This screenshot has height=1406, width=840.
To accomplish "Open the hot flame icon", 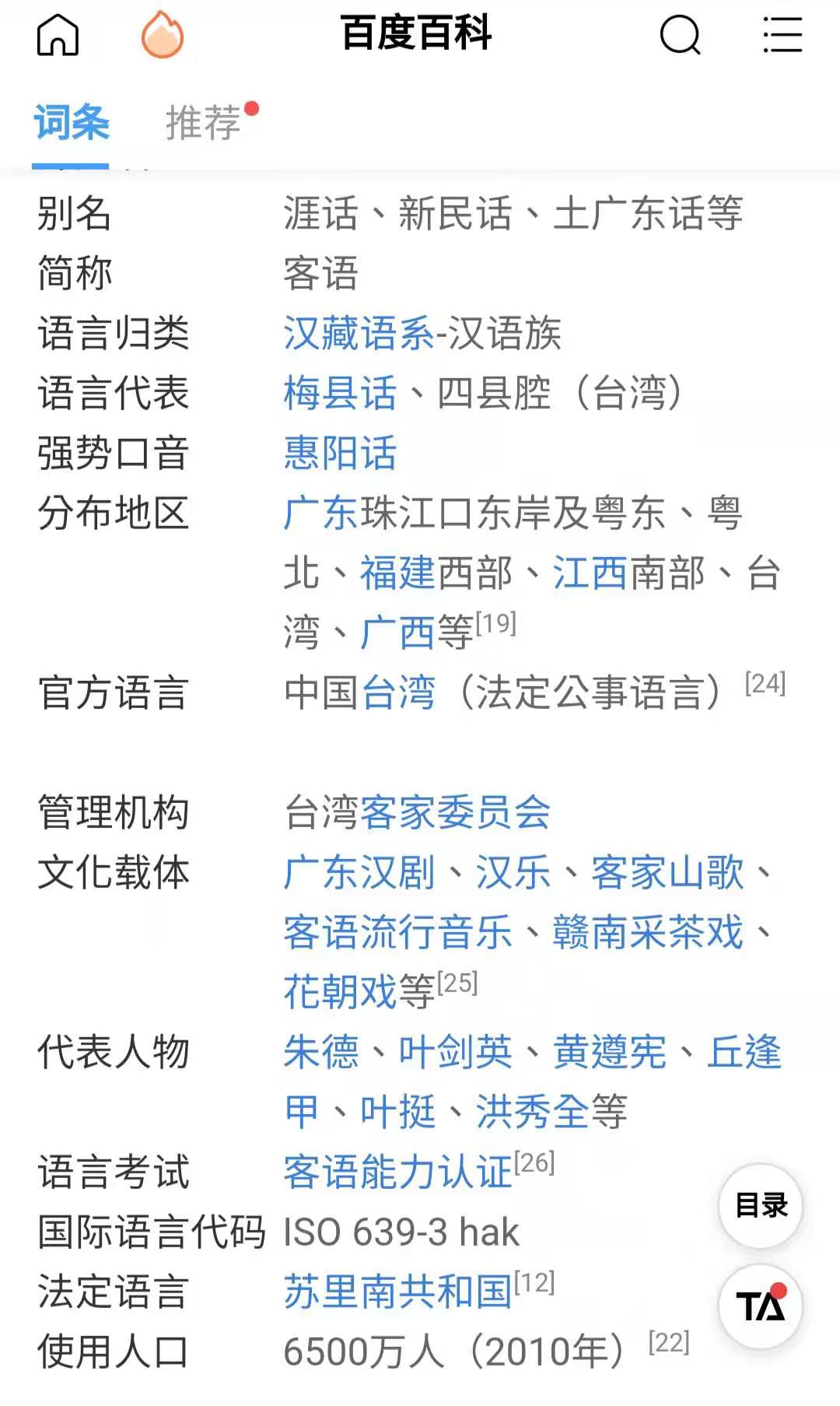I will pyautogui.click(x=162, y=35).
